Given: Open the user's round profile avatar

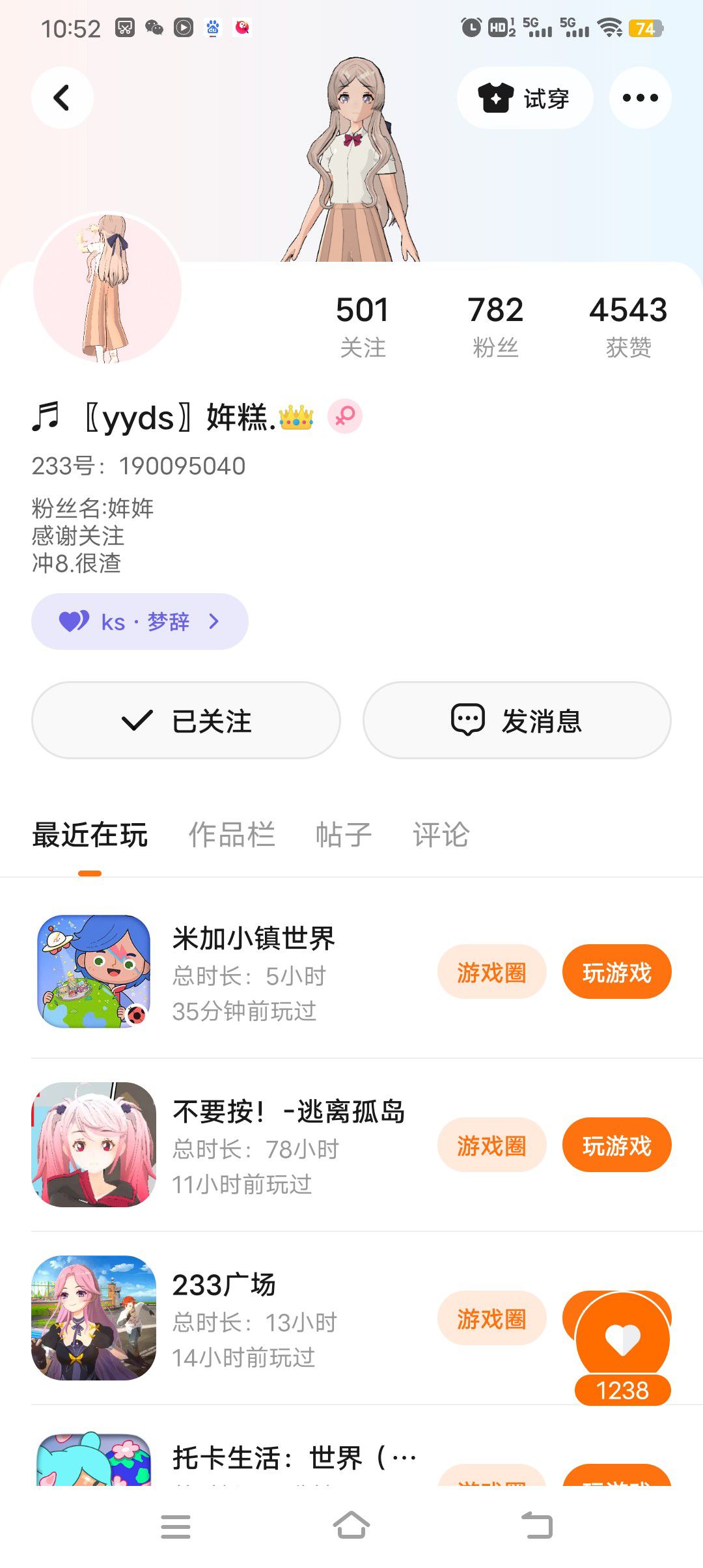Looking at the screenshot, I should tap(107, 288).
